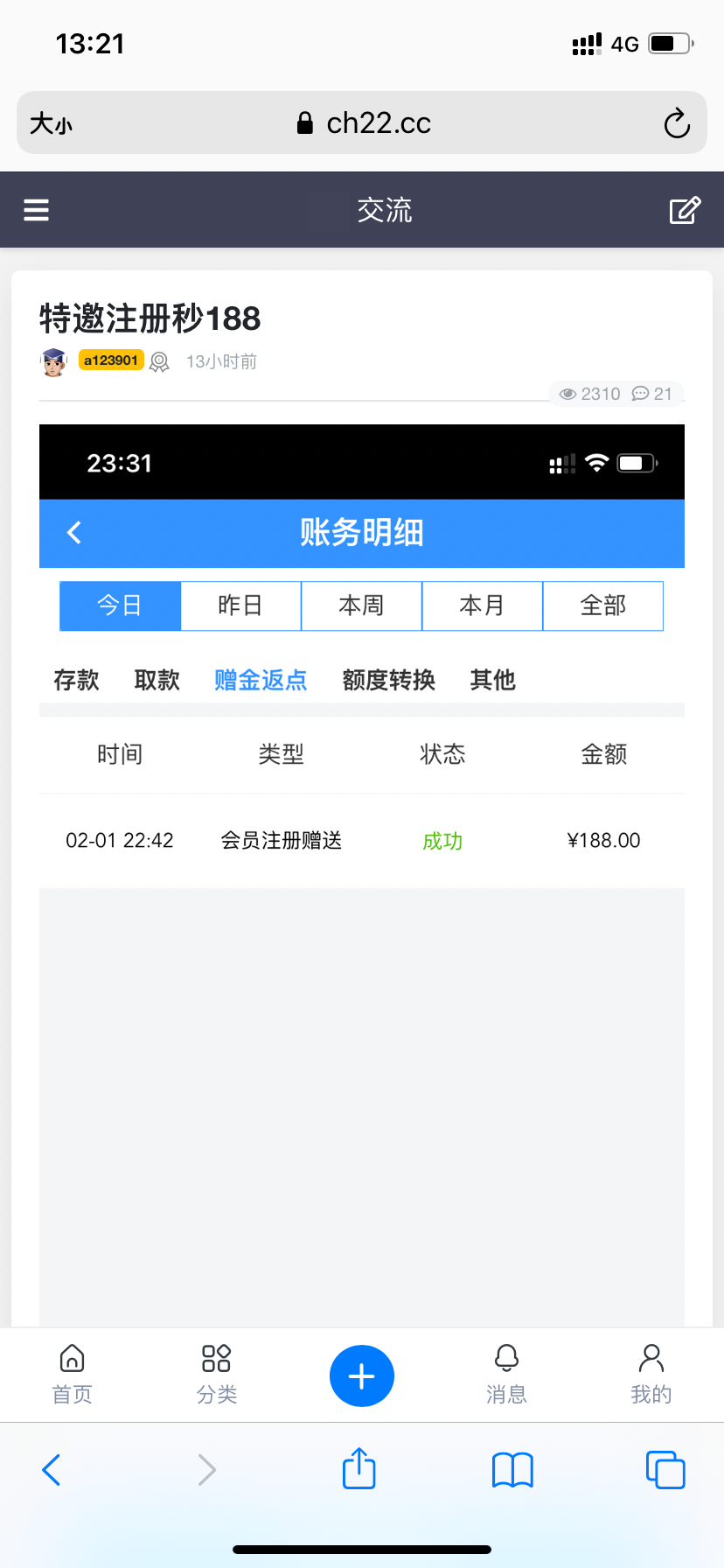724x1568 pixels.
Task: Tap the blue plus create button
Action: [x=361, y=1375]
